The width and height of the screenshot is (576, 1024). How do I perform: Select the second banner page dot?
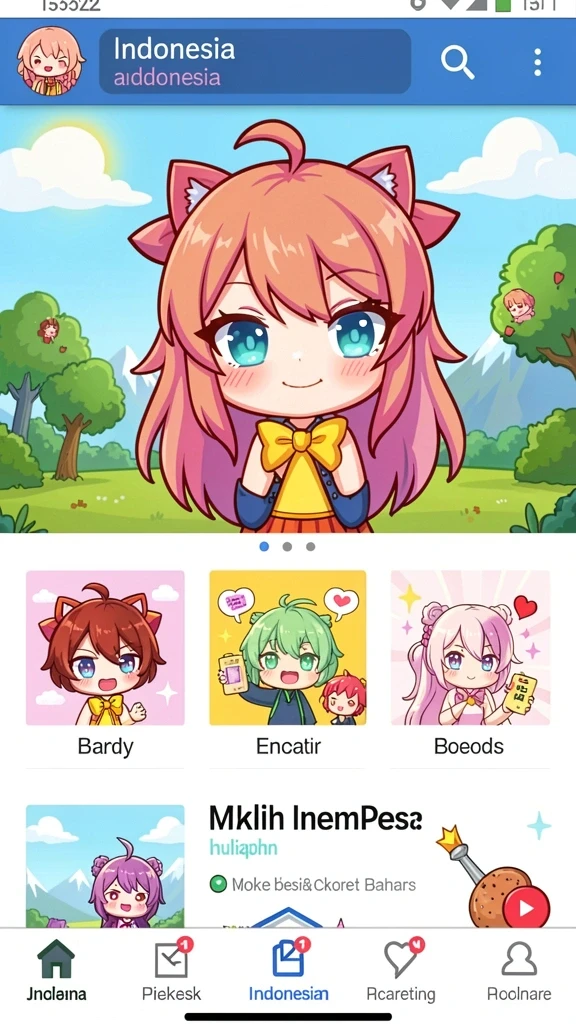pyautogui.click(x=287, y=547)
